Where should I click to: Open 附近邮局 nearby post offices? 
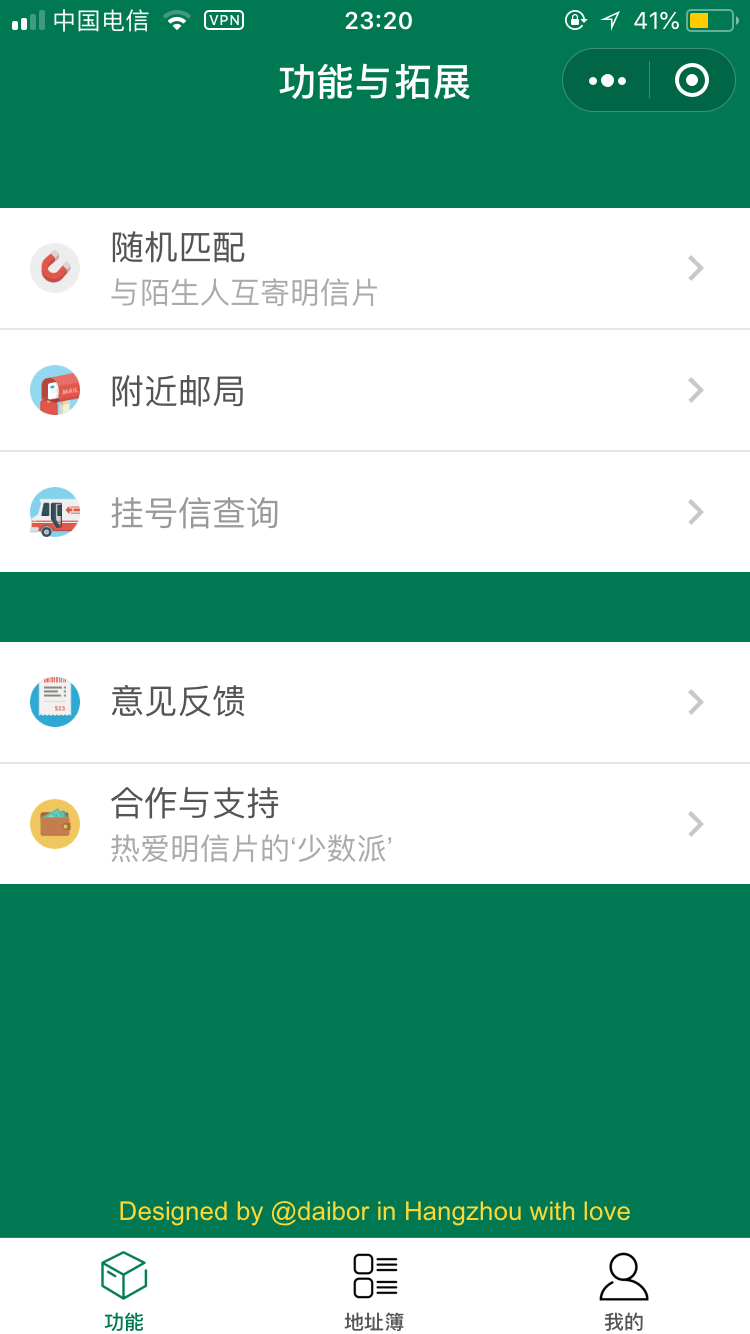pos(375,390)
